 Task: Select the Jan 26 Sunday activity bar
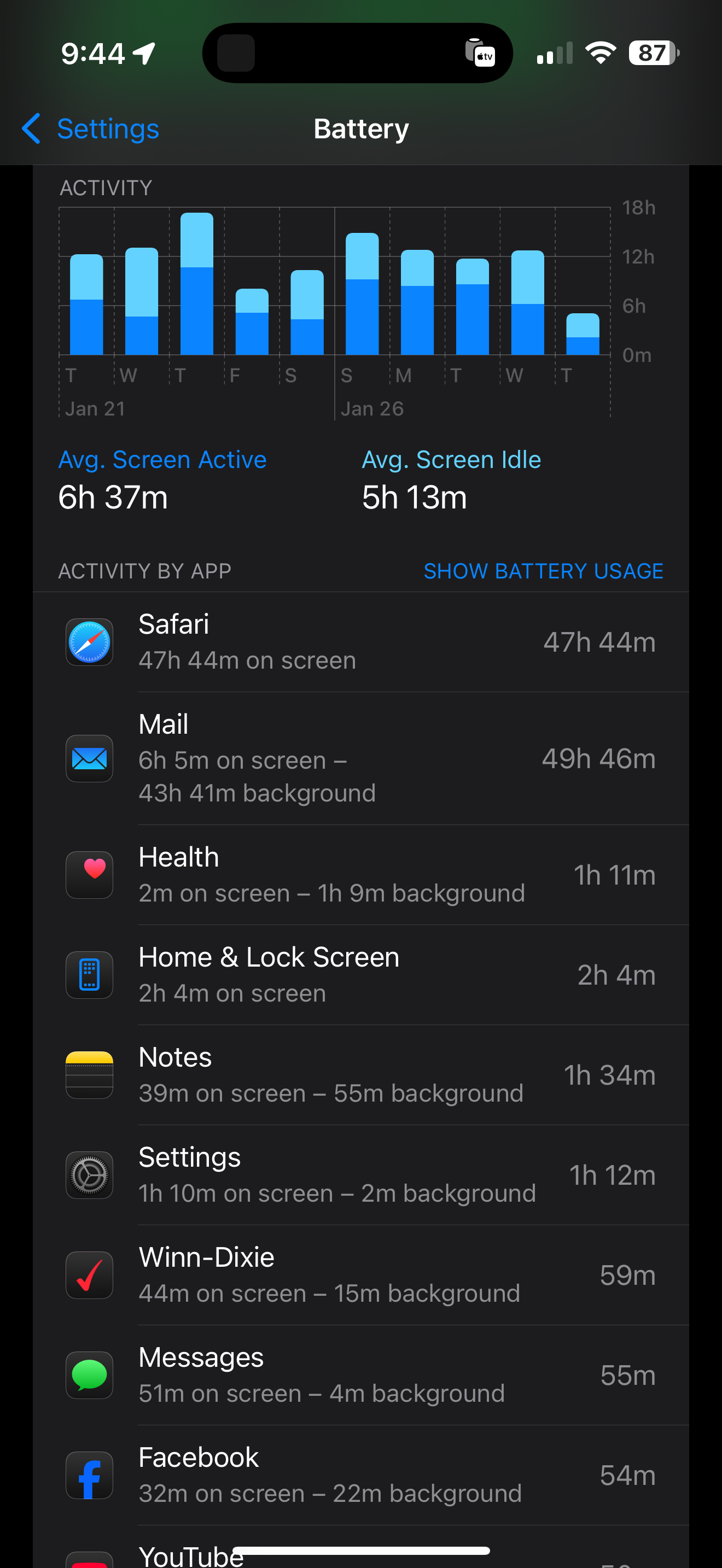pos(362,294)
